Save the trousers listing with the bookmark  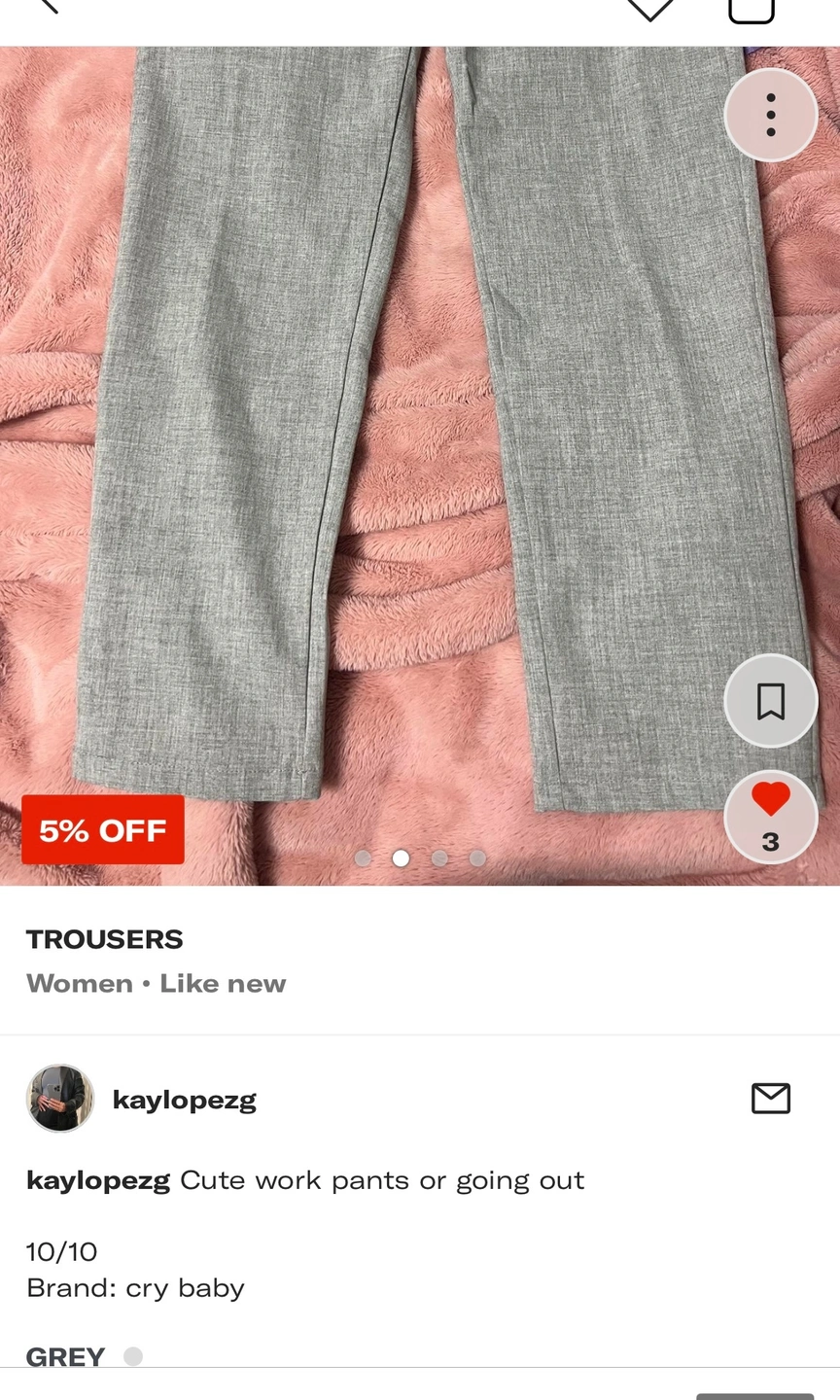(x=771, y=701)
